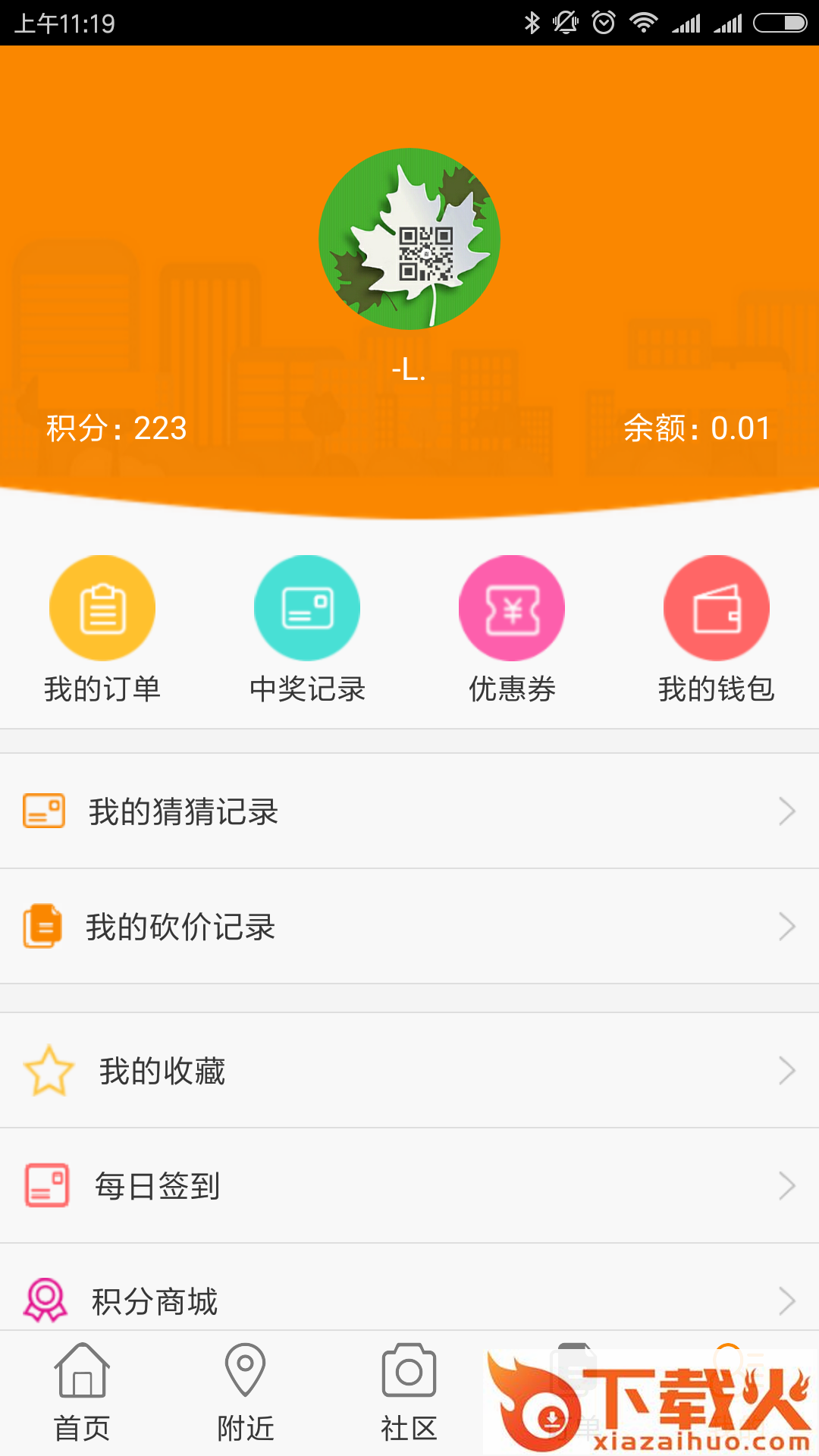Open the chevron next to 我的收藏

coord(787,1071)
